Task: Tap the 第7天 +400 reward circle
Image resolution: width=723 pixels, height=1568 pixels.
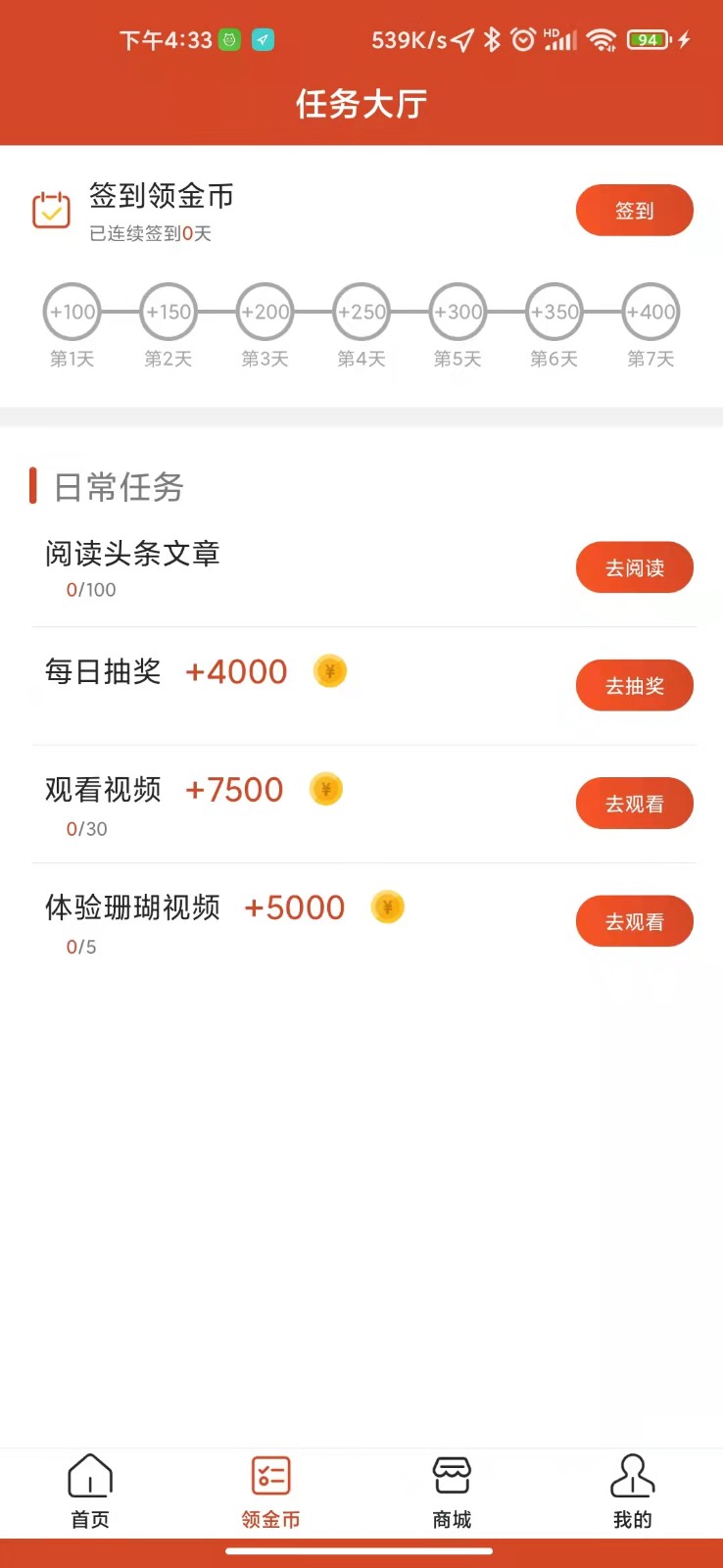Action: tap(651, 311)
